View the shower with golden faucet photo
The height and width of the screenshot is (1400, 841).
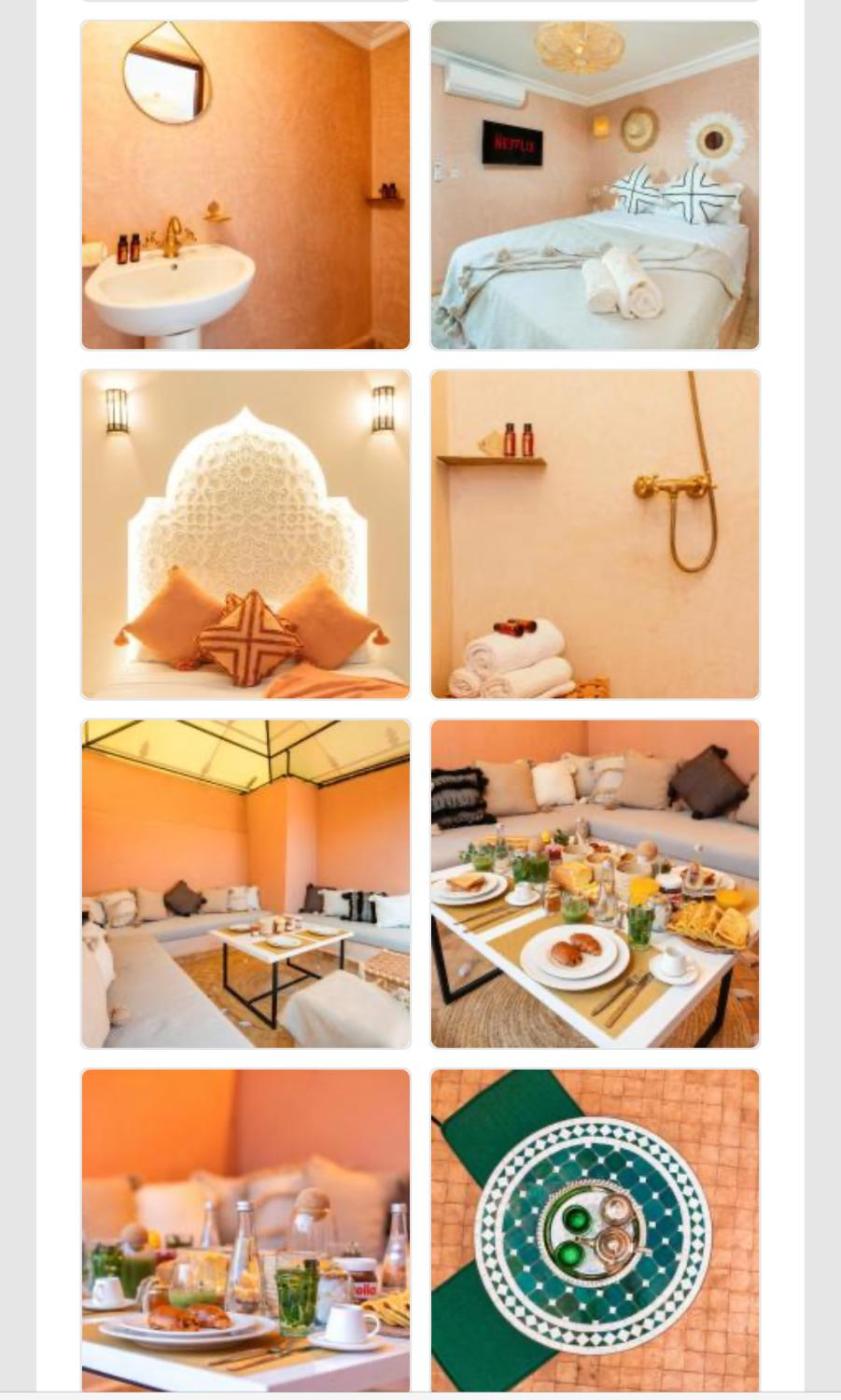[x=594, y=534]
